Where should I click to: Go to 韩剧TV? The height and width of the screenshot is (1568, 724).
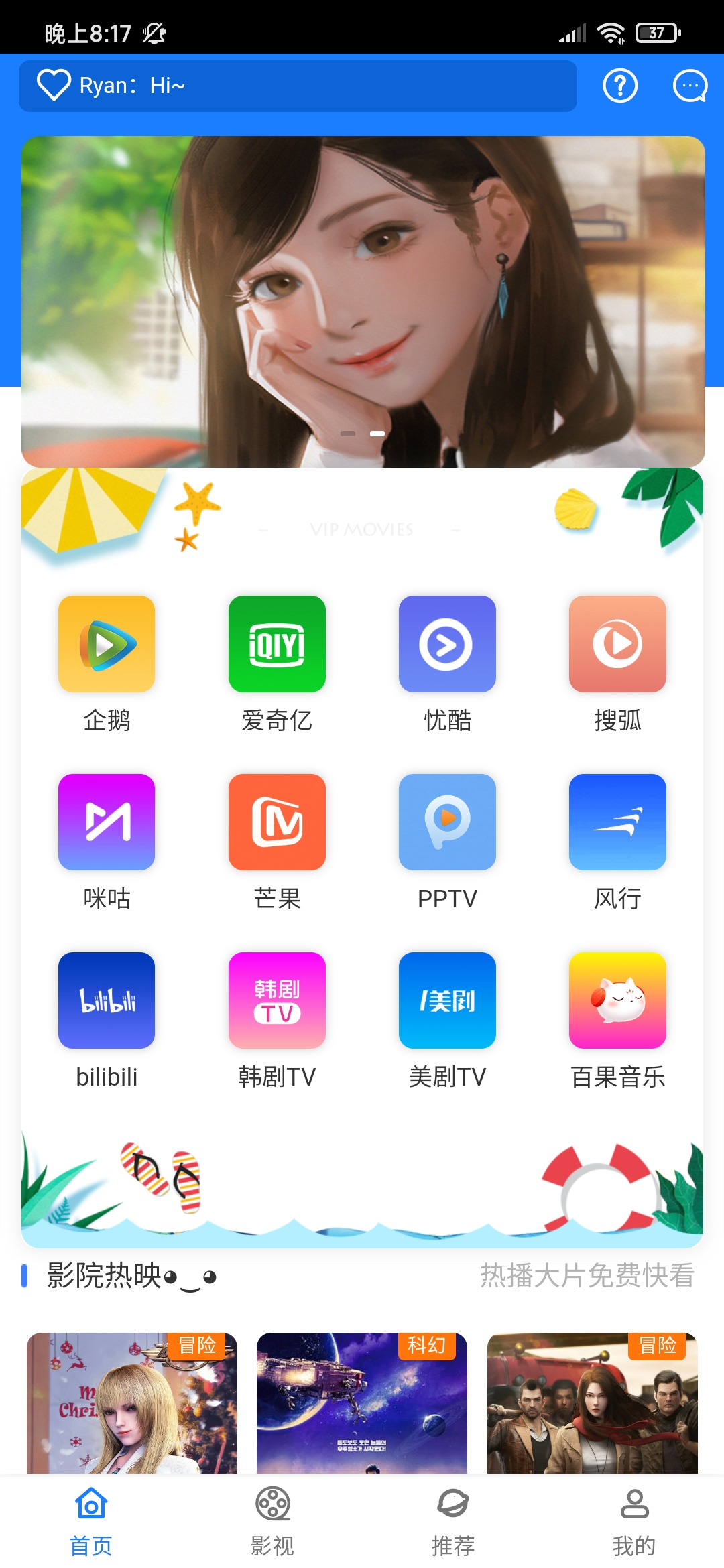click(277, 1000)
